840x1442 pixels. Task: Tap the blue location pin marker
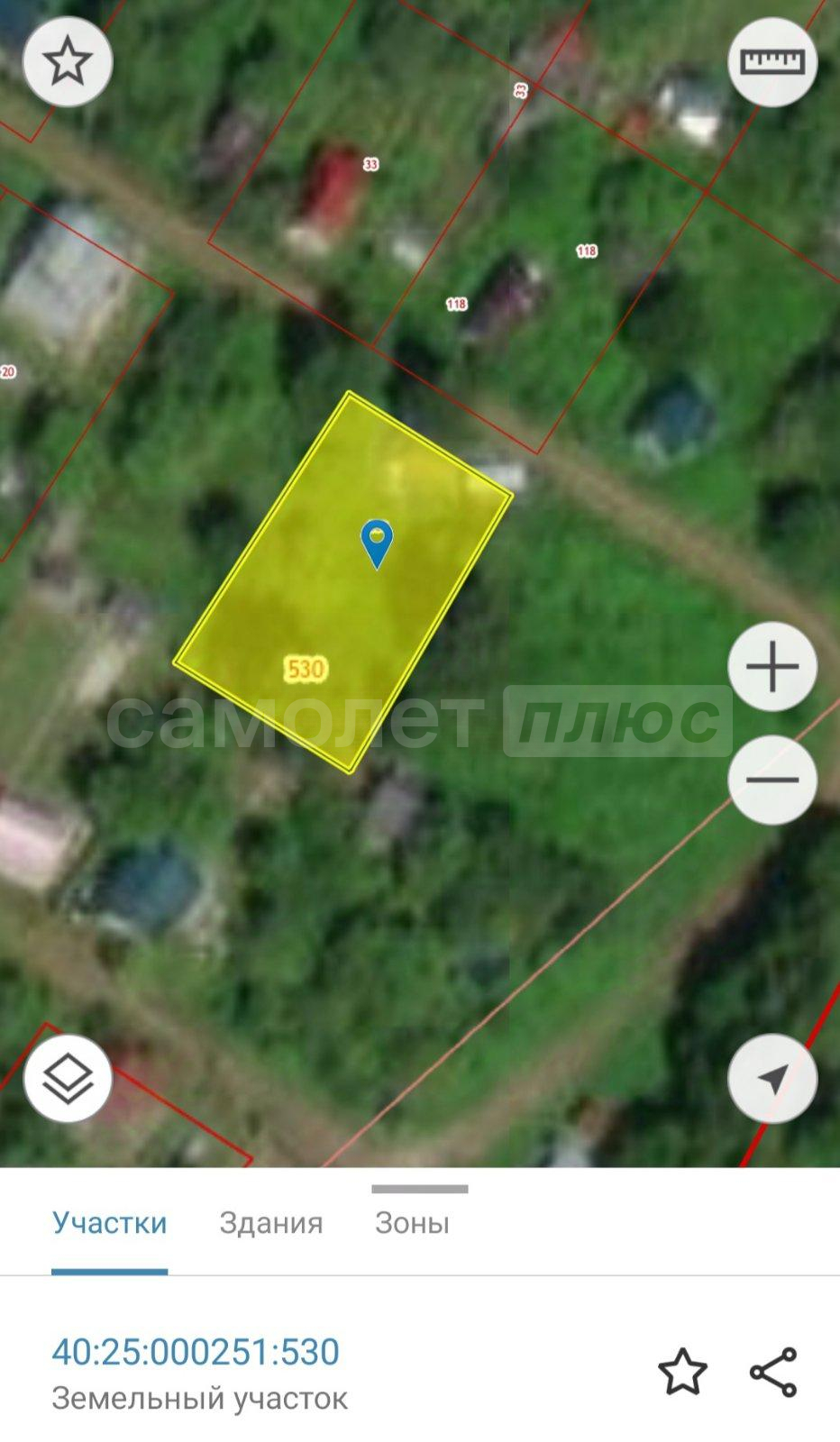tap(377, 543)
